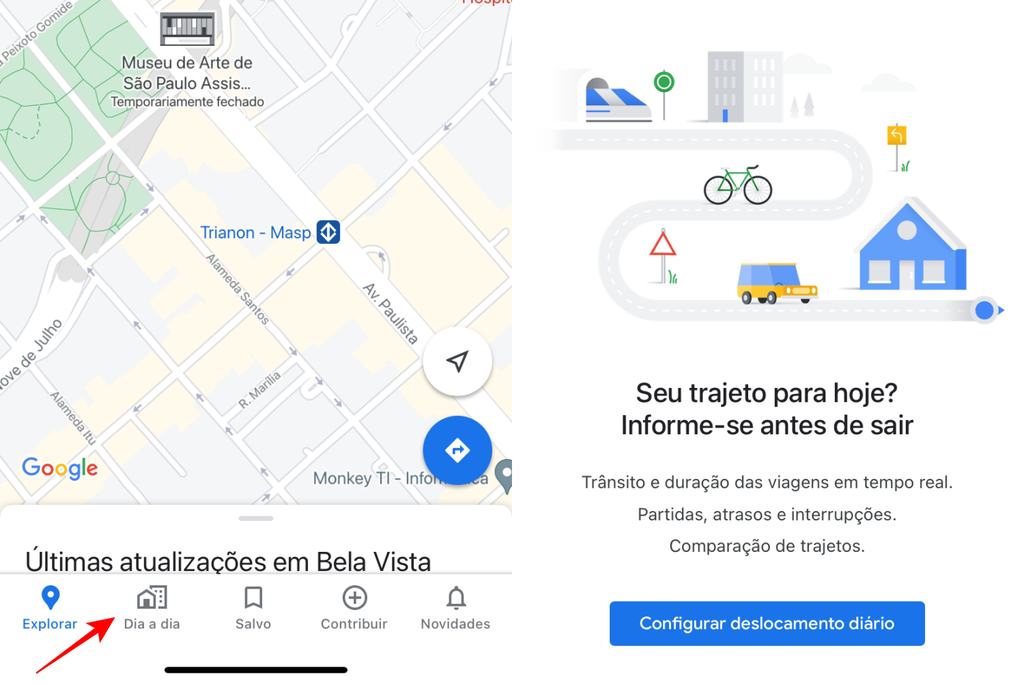
Task: Open the Dia a dia tab
Action: (152, 608)
